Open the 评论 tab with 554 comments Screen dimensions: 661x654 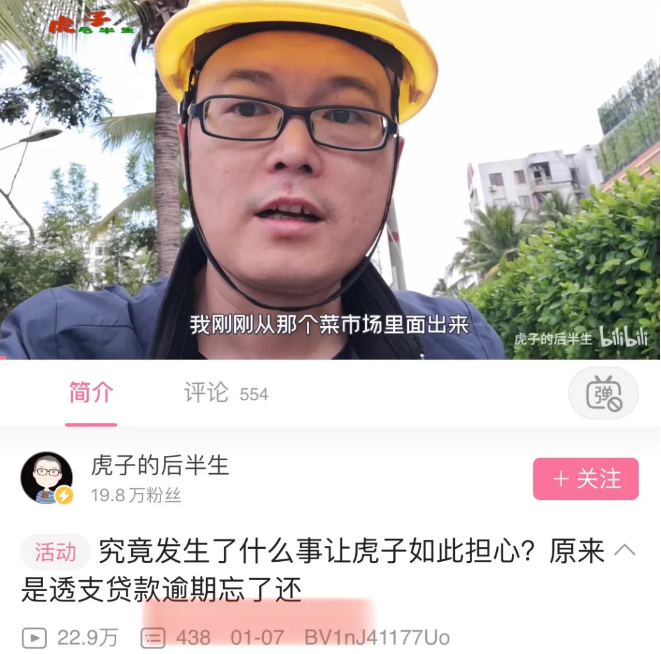225,393
